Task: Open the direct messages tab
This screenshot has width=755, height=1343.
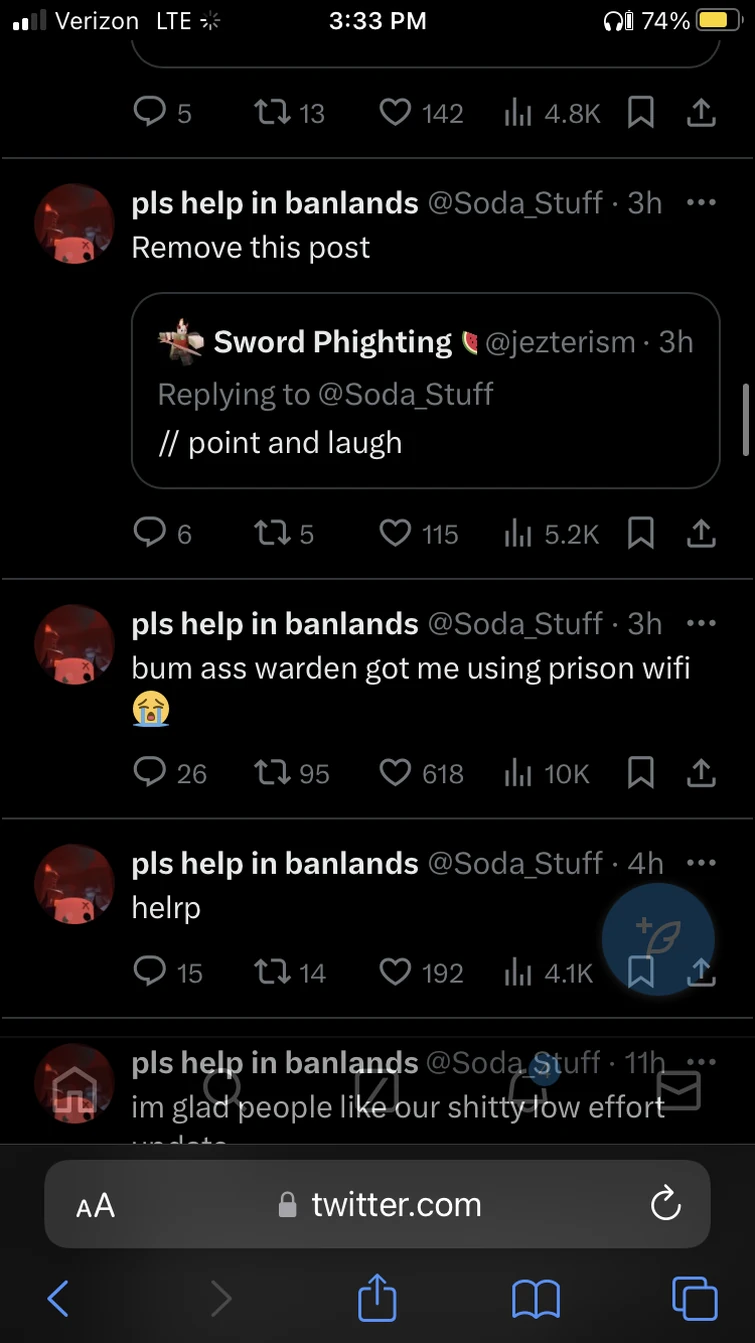Action: tap(678, 1090)
